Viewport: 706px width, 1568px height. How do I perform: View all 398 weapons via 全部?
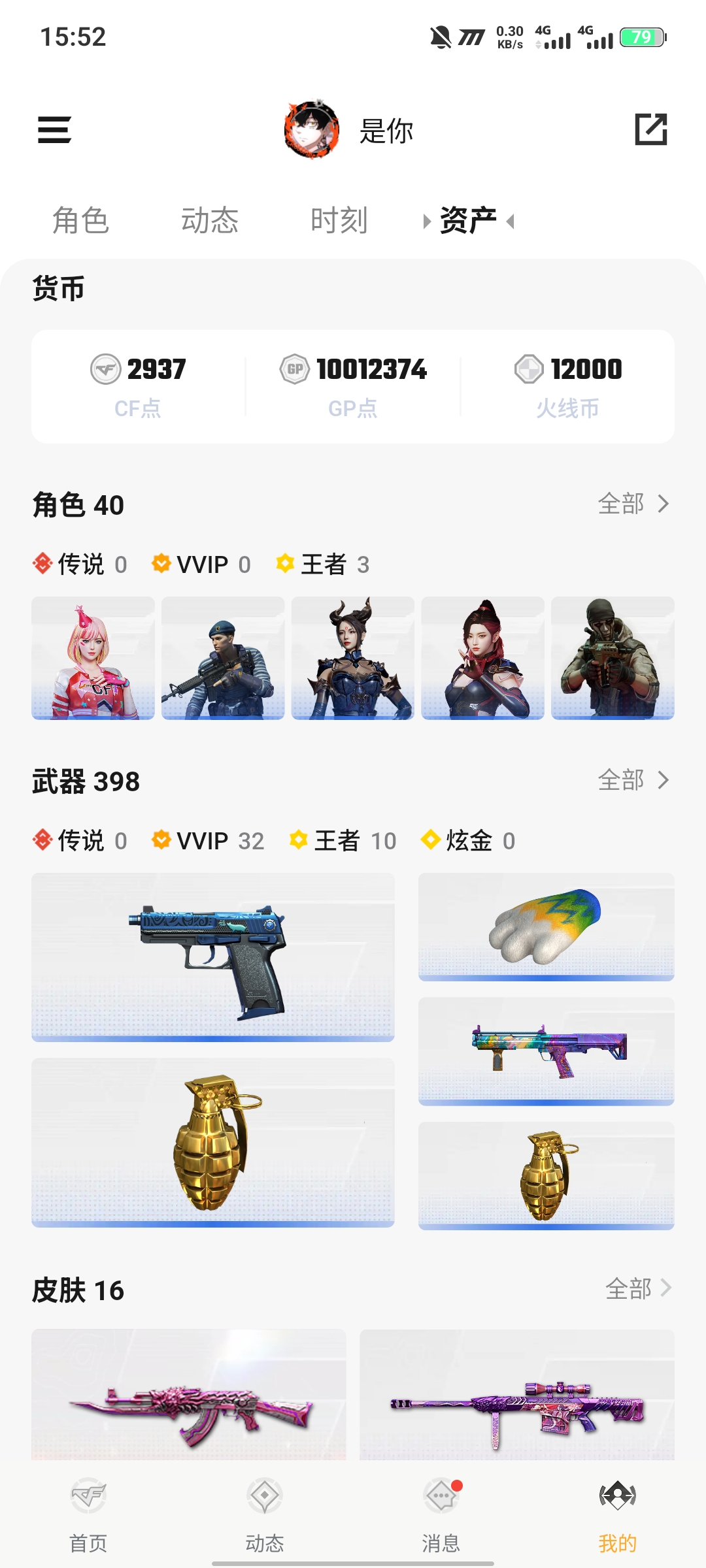pos(633,780)
